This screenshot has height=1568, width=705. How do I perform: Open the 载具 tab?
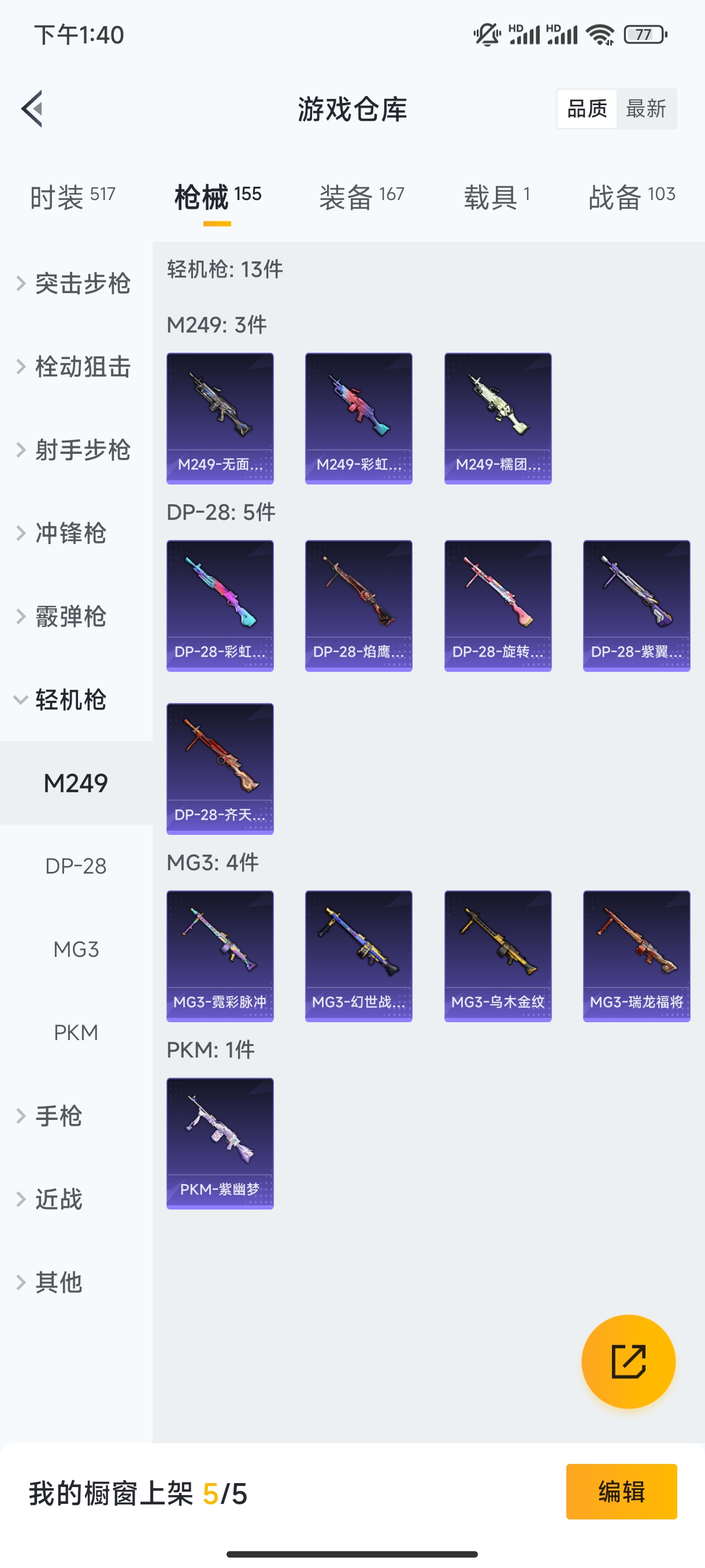tap(496, 197)
